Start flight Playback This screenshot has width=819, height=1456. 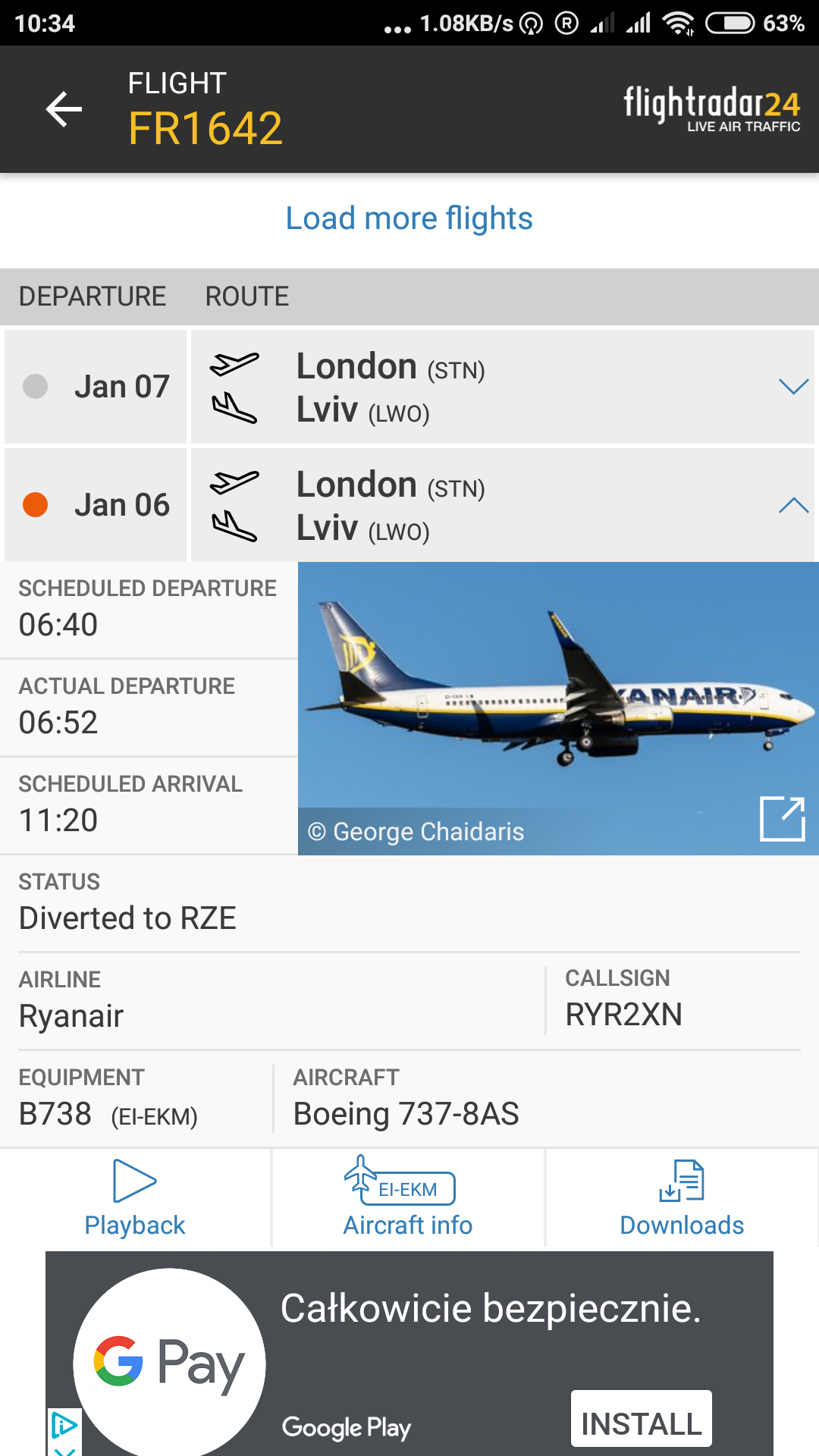point(135,1198)
